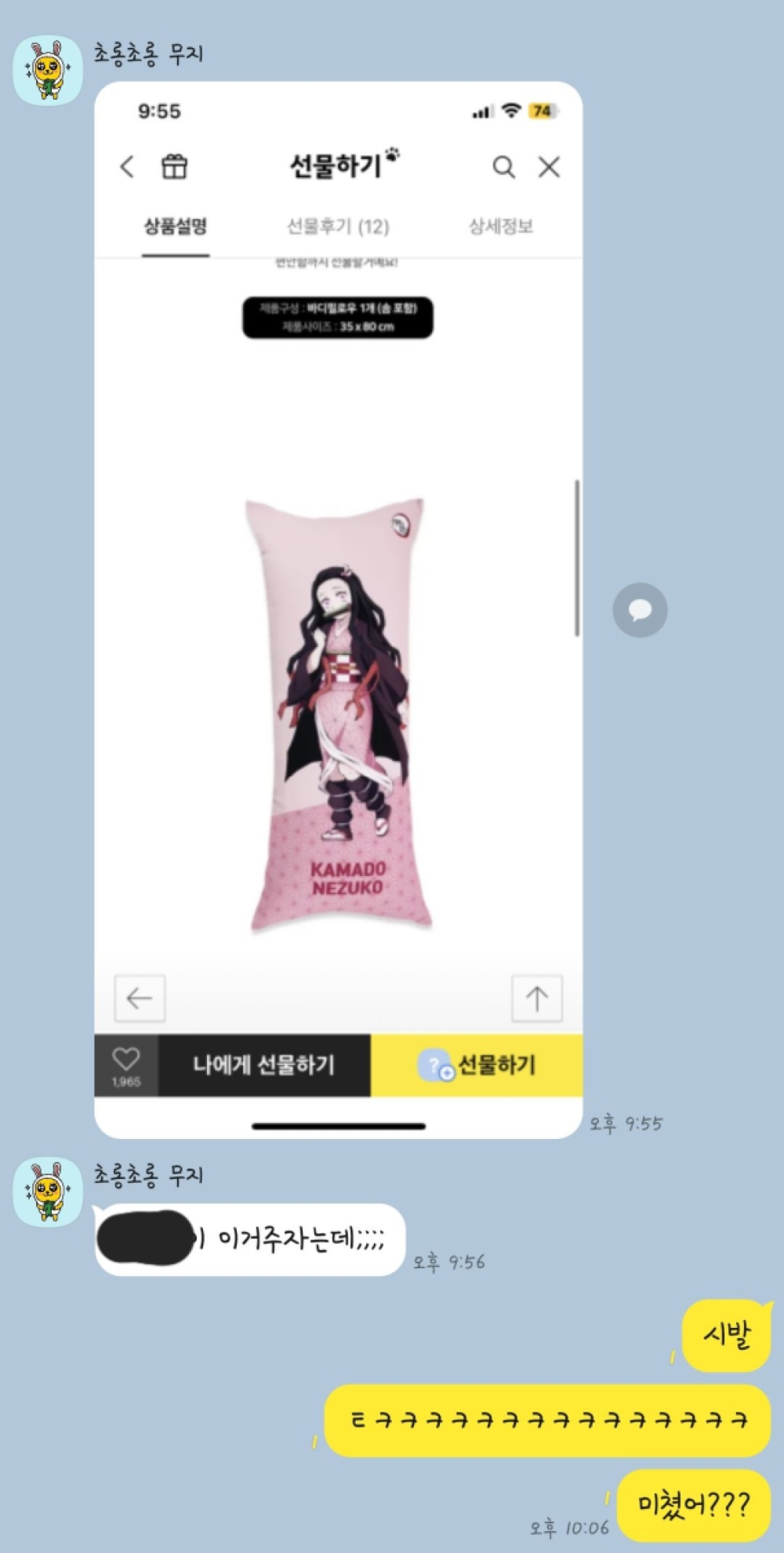Viewport: 784px width, 1553px height.
Task: Open 초롱초롱 무지's profile picture above the image
Action: [x=48, y=70]
